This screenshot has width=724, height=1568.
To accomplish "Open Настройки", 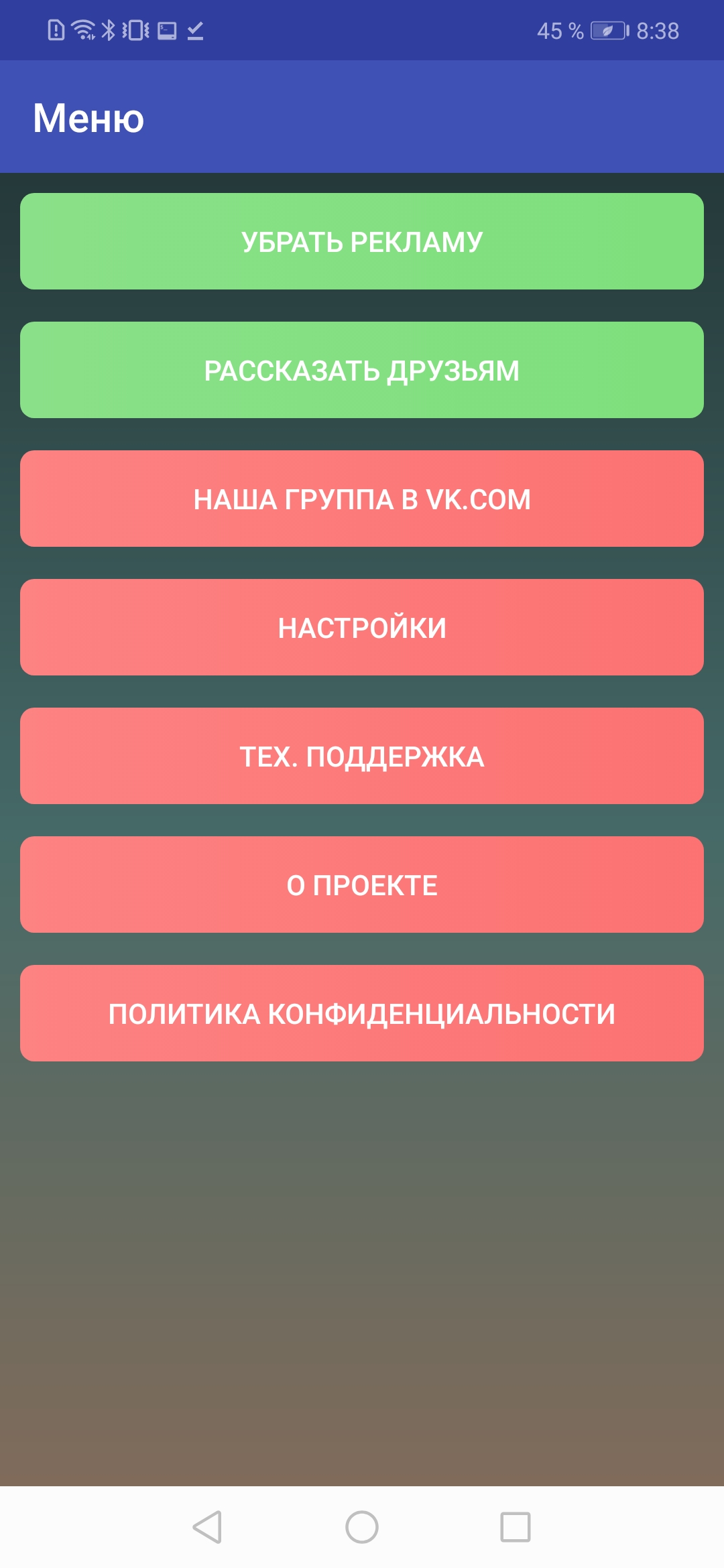I will tap(362, 627).
